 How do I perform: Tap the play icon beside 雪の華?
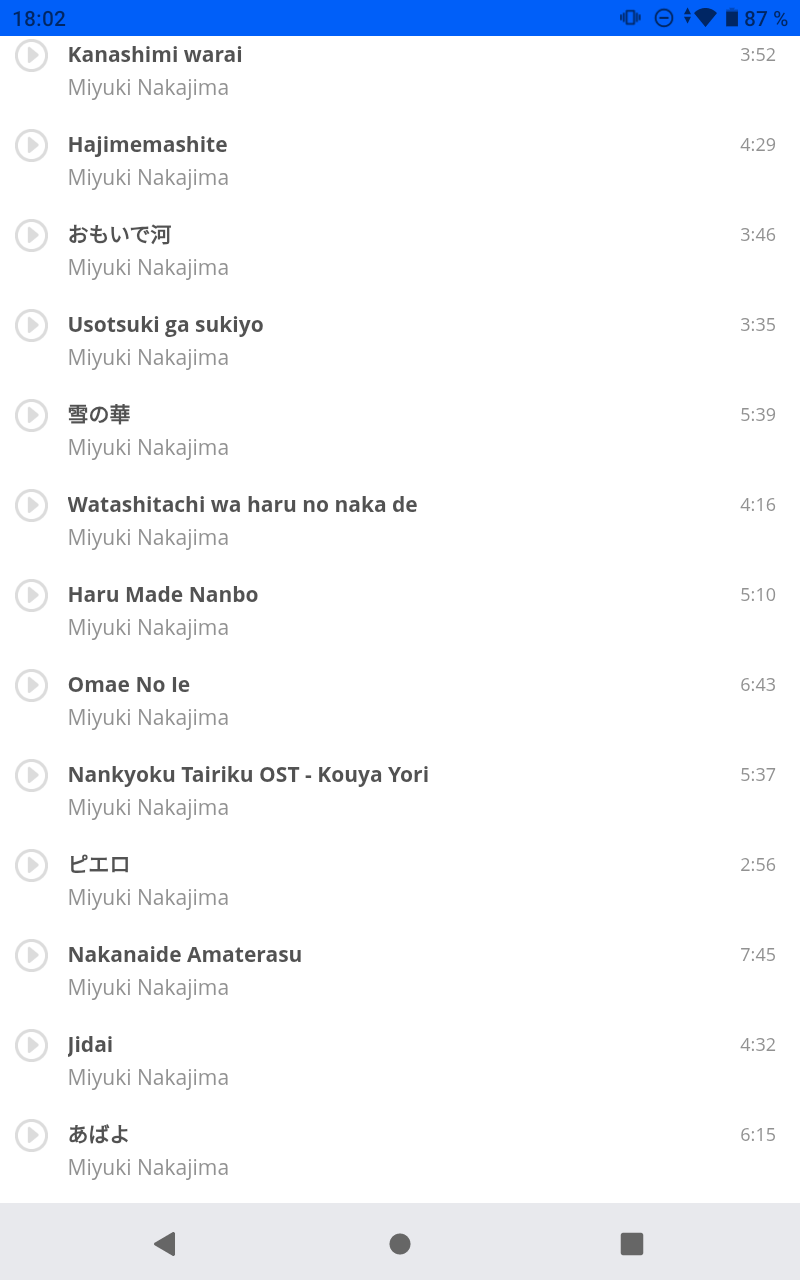pos(31,415)
